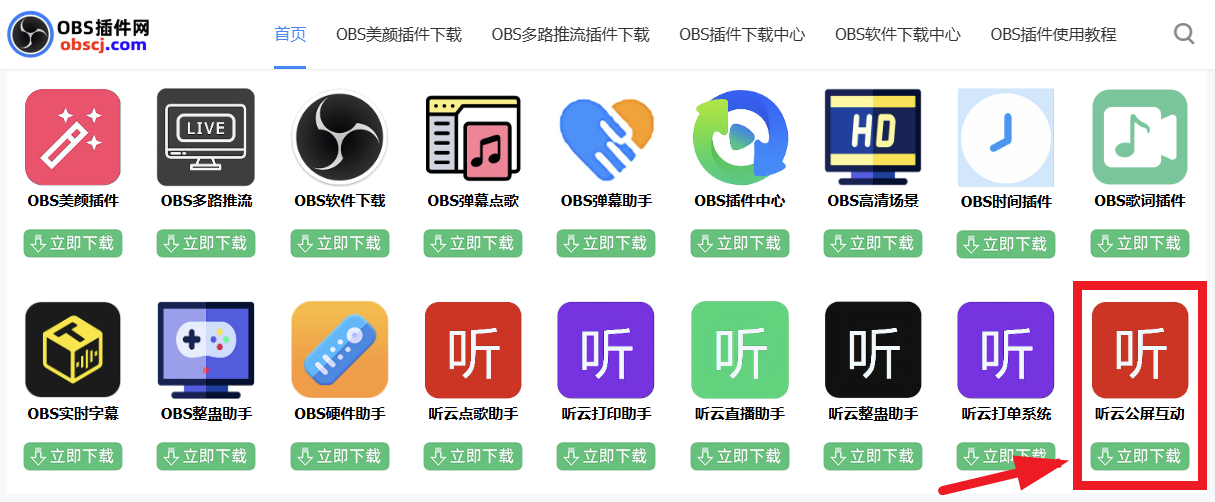The image size is (1215, 502).
Task: Open the OBS实时字幕 tile
Action: point(72,350)
